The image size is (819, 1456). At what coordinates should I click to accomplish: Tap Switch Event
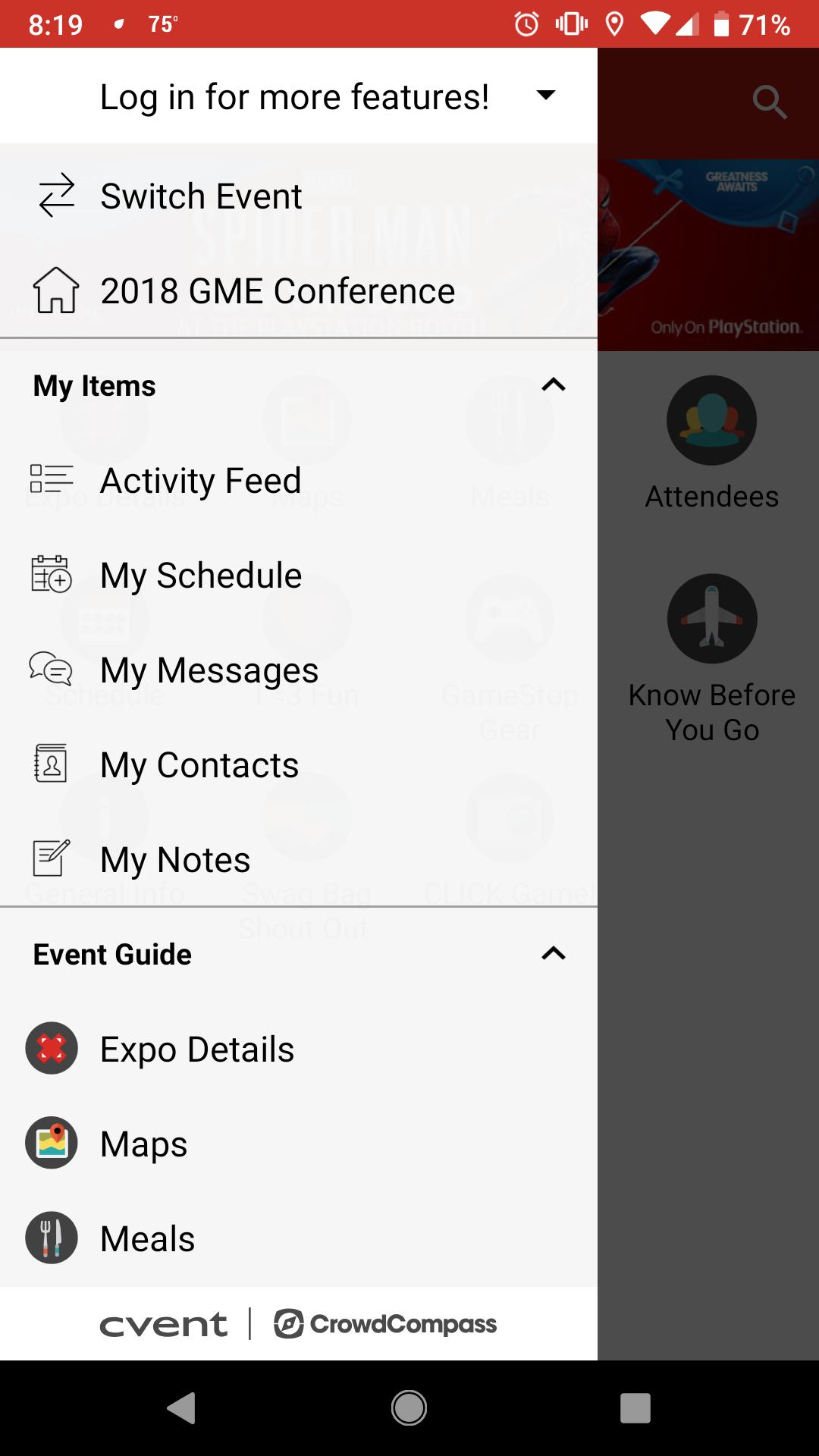201,196
